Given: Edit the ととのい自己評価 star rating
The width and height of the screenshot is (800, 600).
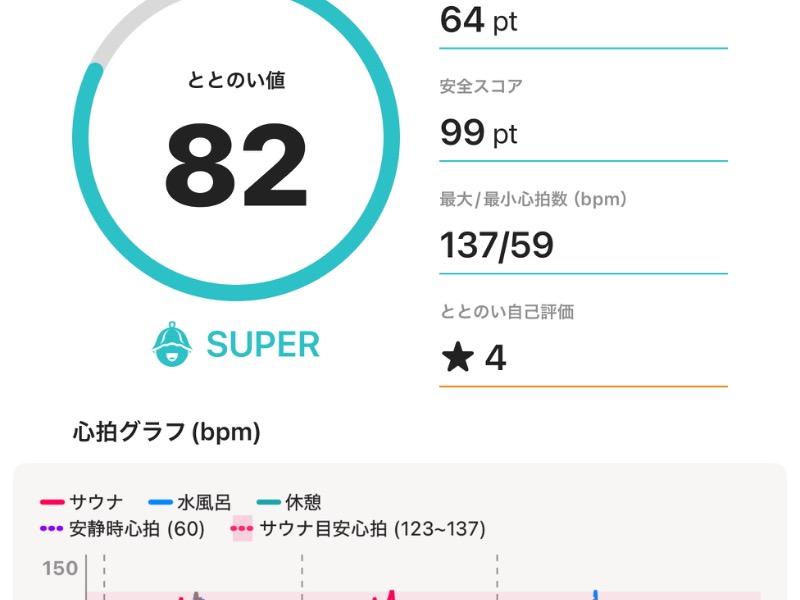Looking at the screenshot, I should point(474,358).
